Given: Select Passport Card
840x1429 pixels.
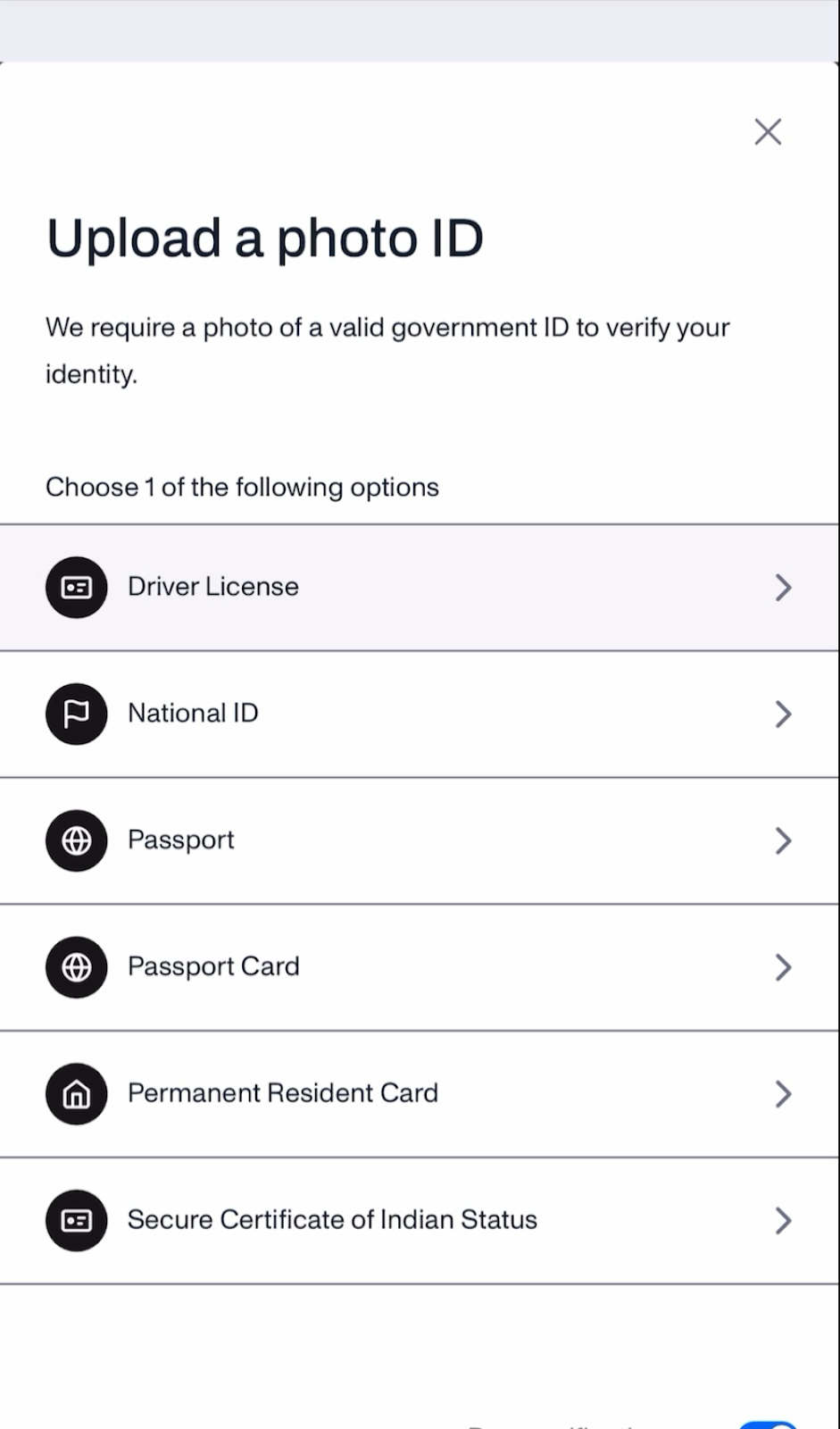Looking at the screenshot, I should click(x=420, y=967).
